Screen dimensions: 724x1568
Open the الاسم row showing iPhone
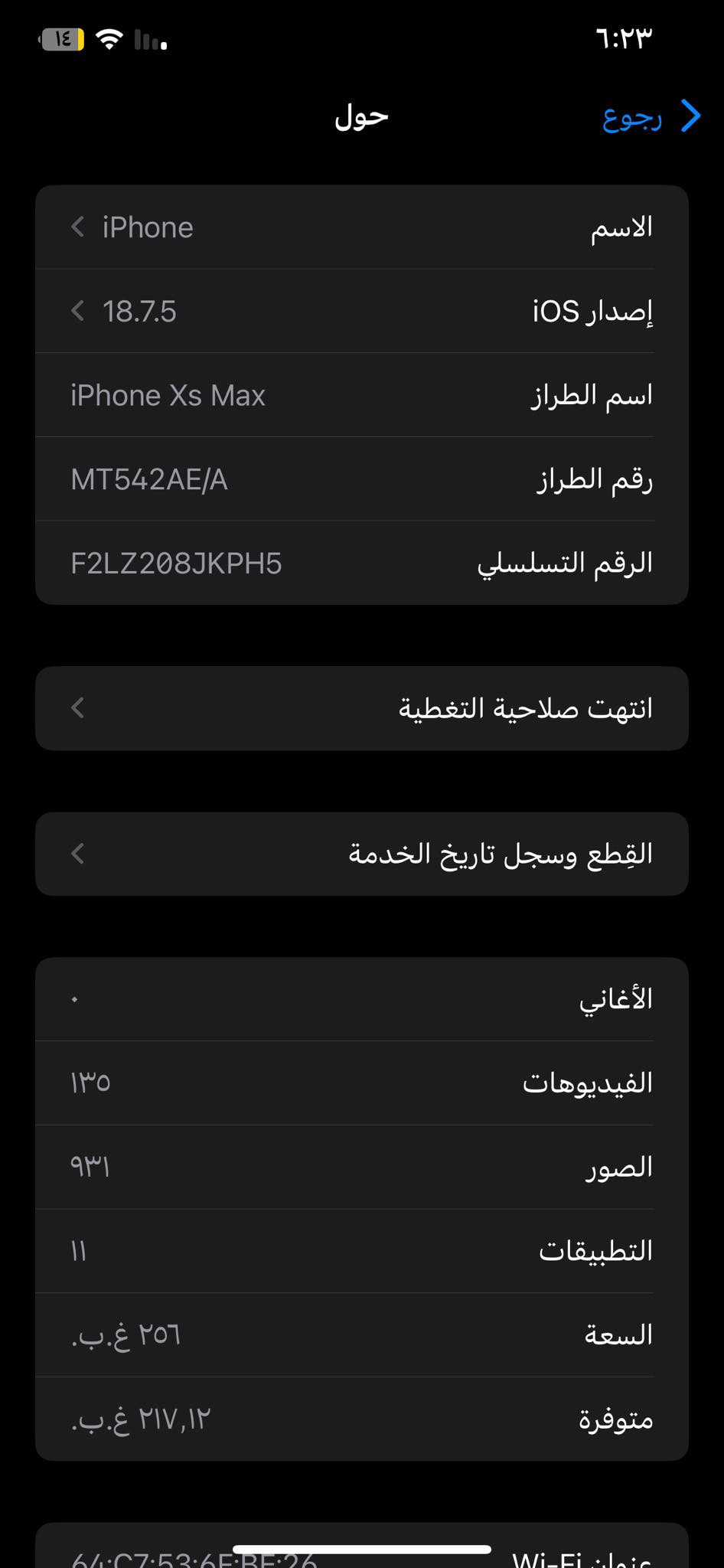click(361, 227)
